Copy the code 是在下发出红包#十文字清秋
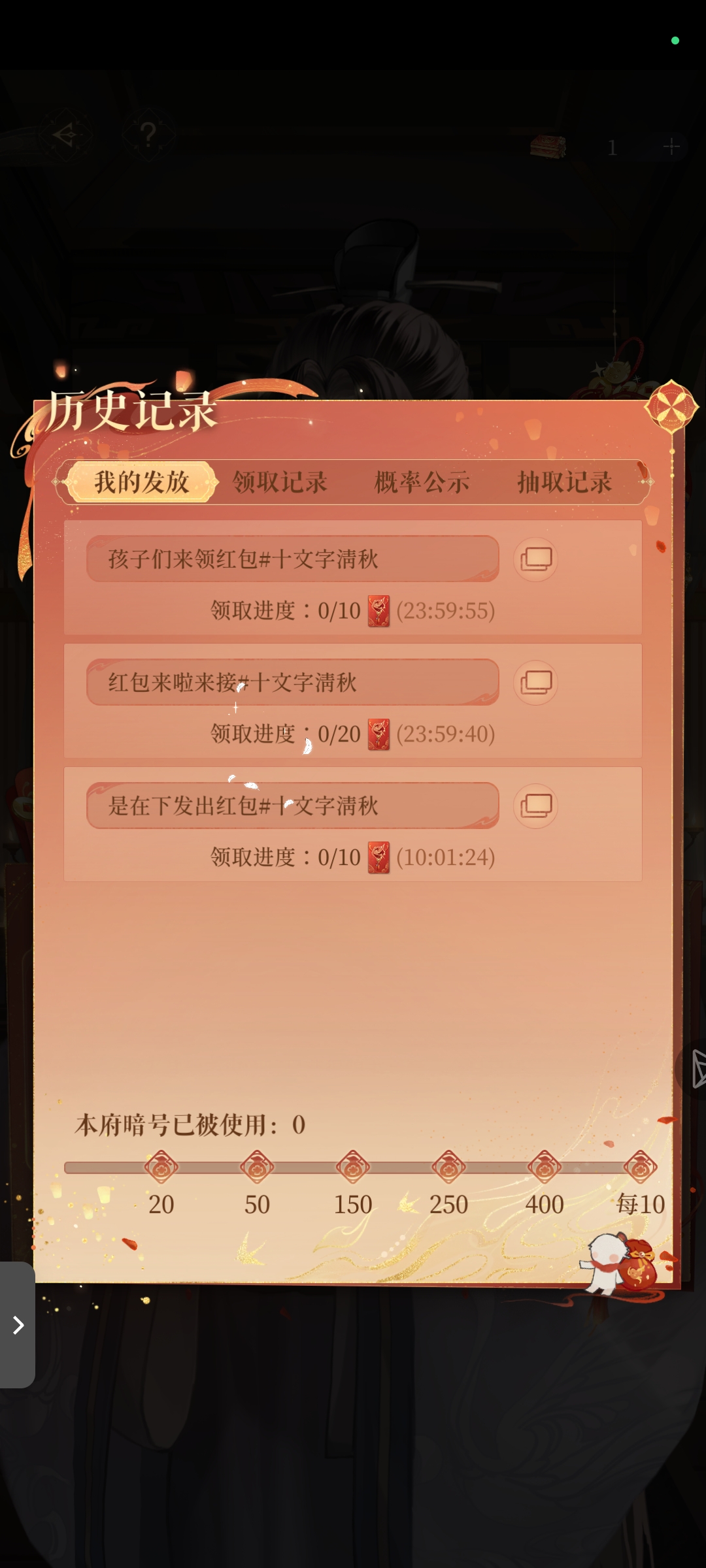 pos(535,806)
